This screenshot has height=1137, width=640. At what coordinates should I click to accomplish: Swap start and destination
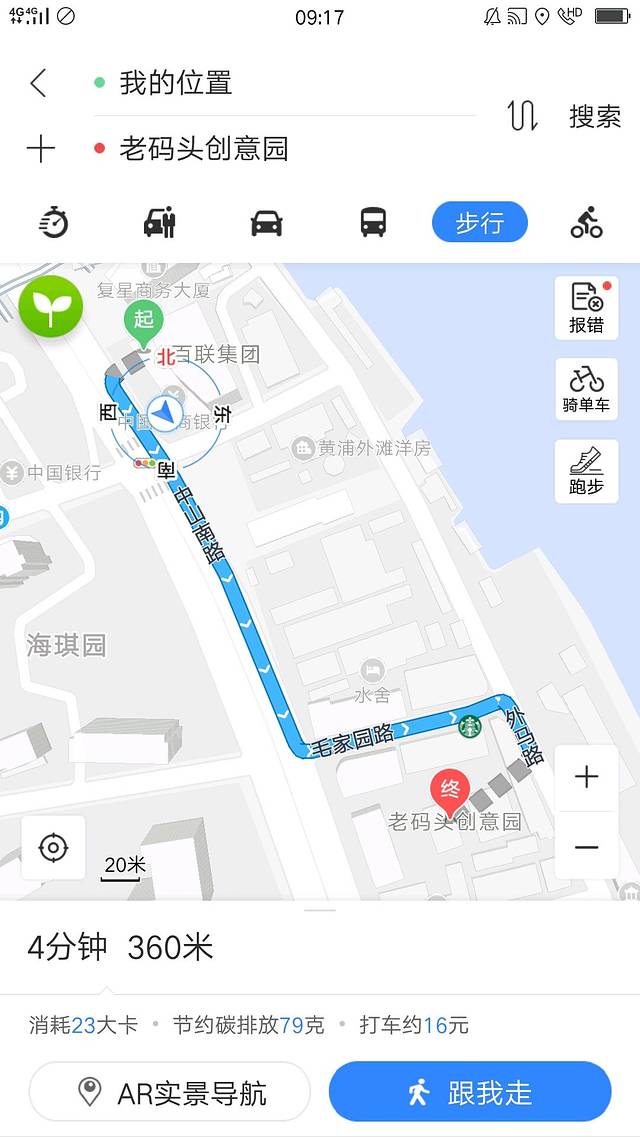pos(522,115)
